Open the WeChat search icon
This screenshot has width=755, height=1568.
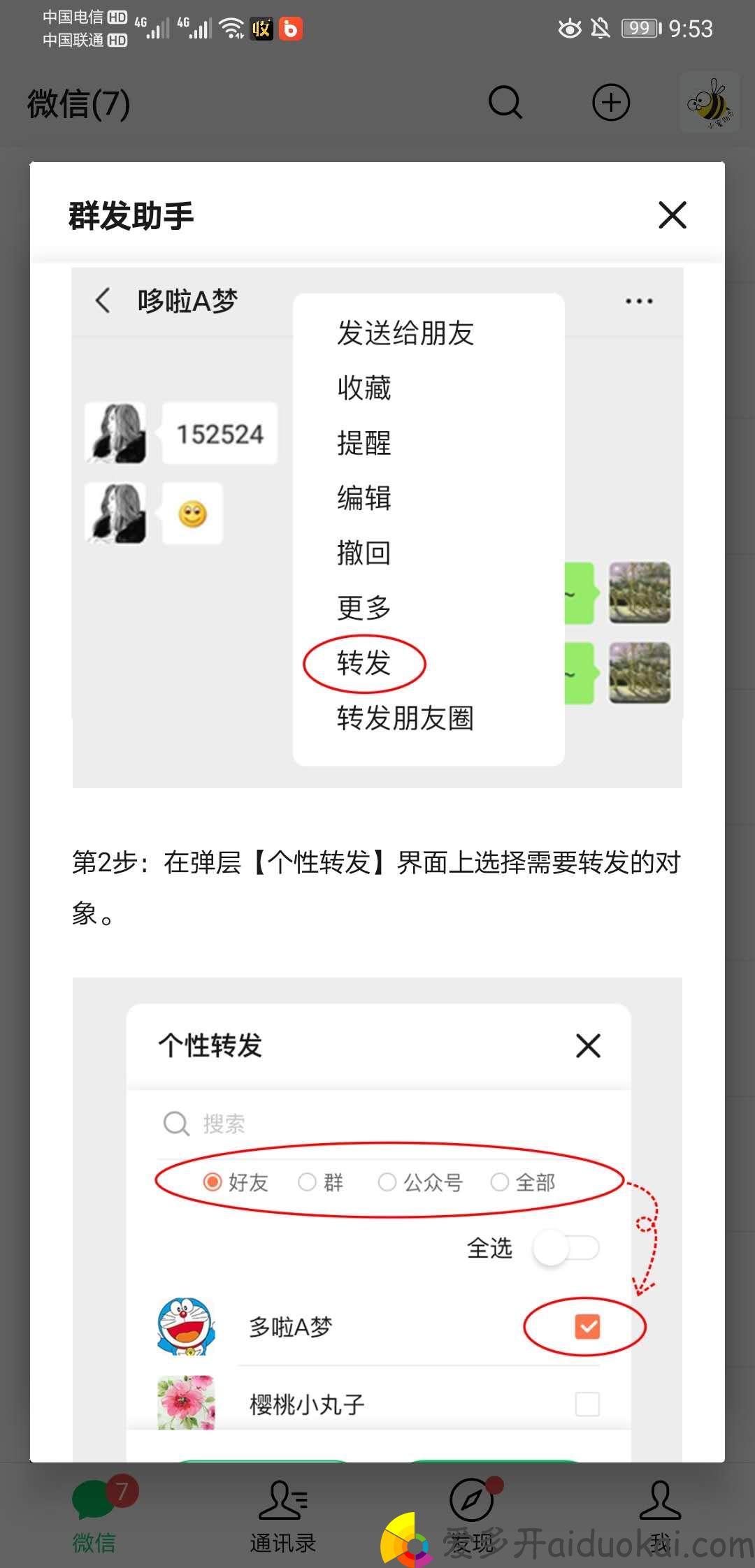(505, 103)
